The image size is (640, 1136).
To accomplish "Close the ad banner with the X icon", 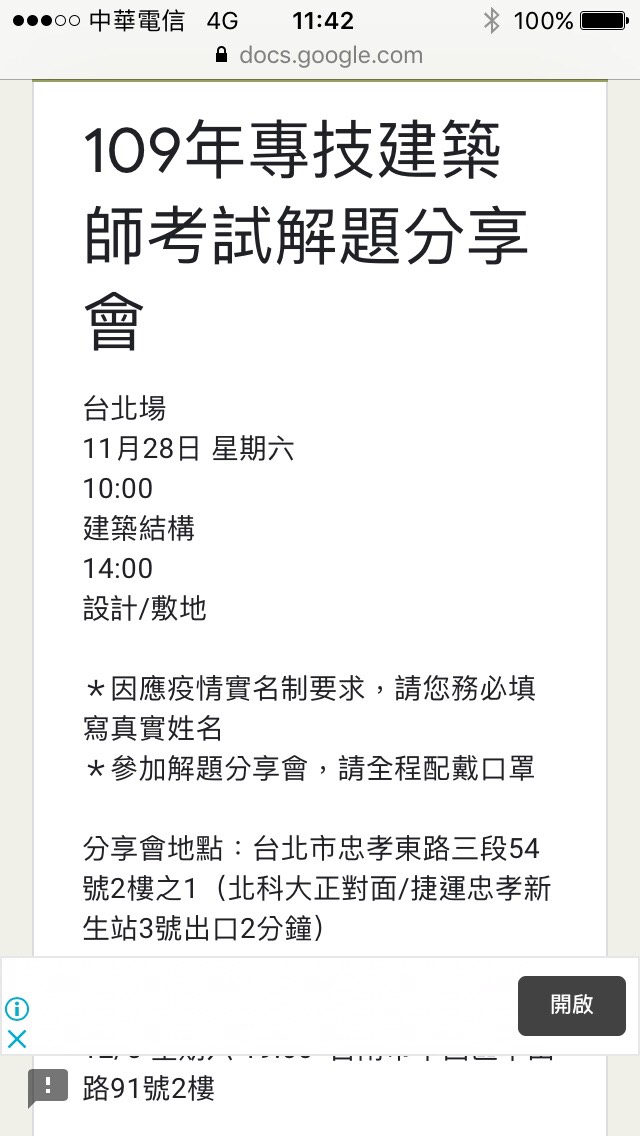I will pyautogui.click(x=17, y=1039).
